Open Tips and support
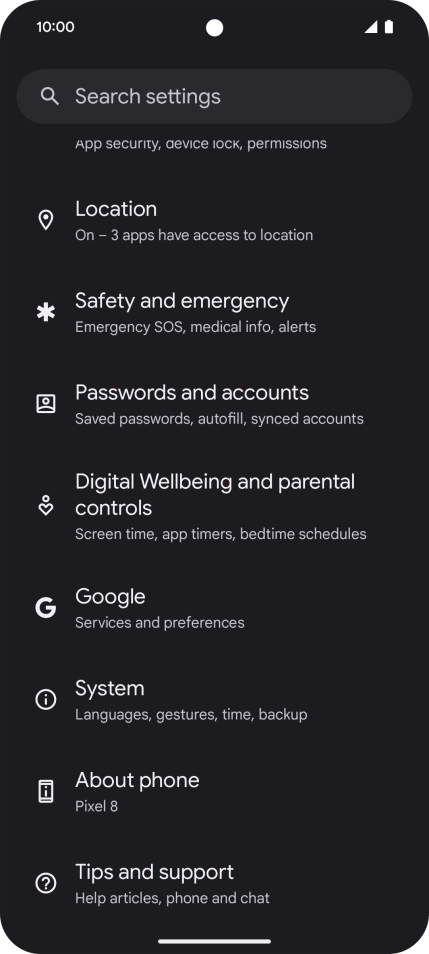Viewport: 429px width, 954px height. coord(214,884)
